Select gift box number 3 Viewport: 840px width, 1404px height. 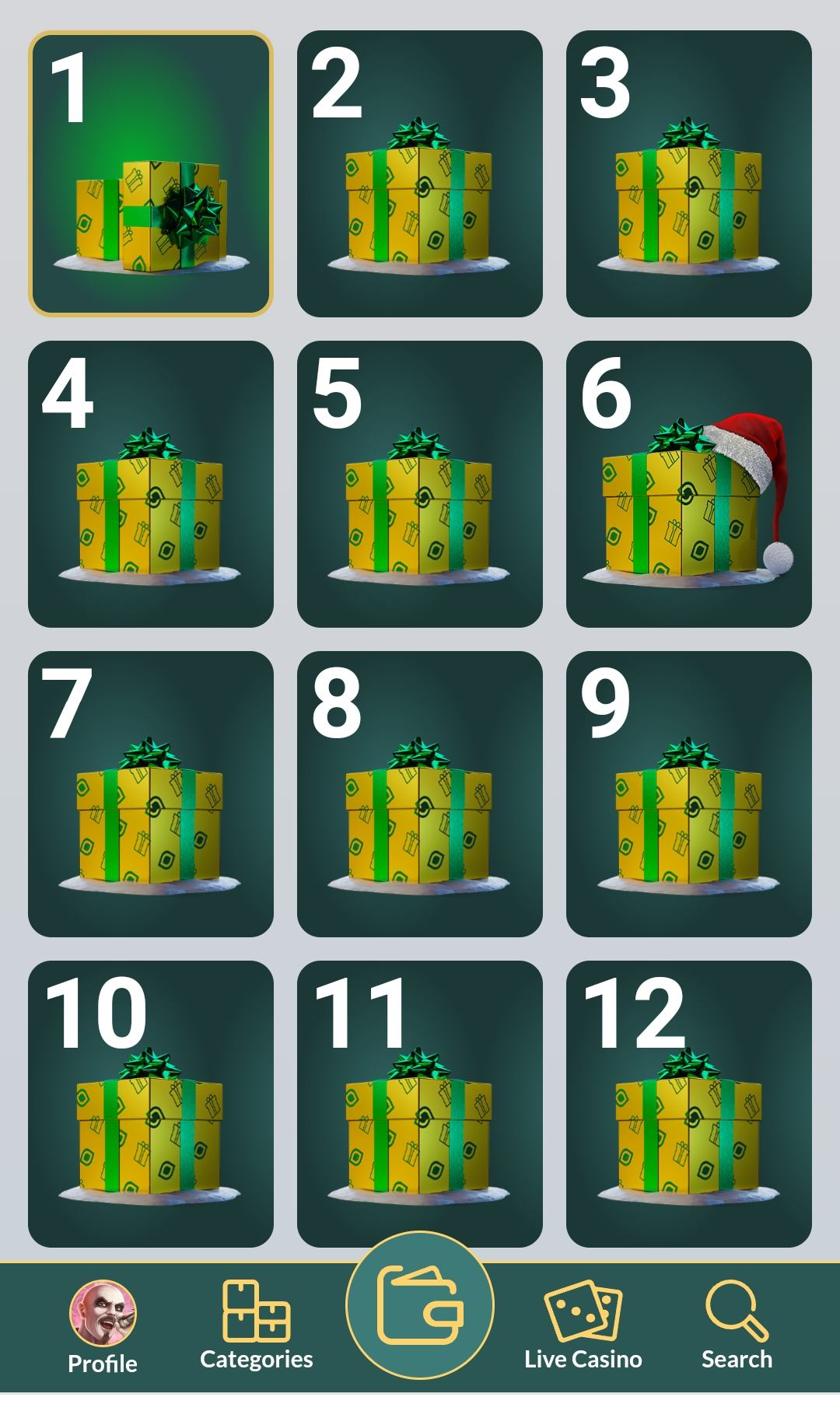tap(688, 173)
